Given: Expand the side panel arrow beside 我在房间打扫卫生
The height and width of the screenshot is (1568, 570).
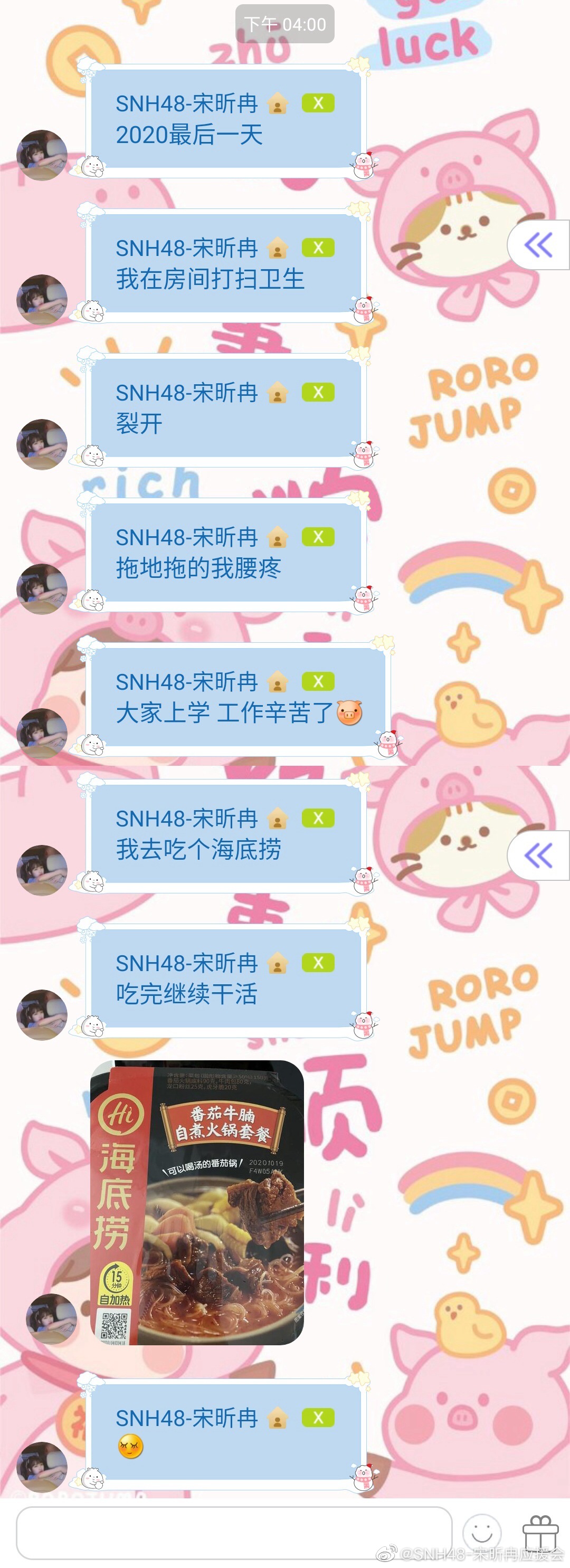Looking at the screenshot, I should 538,245.
